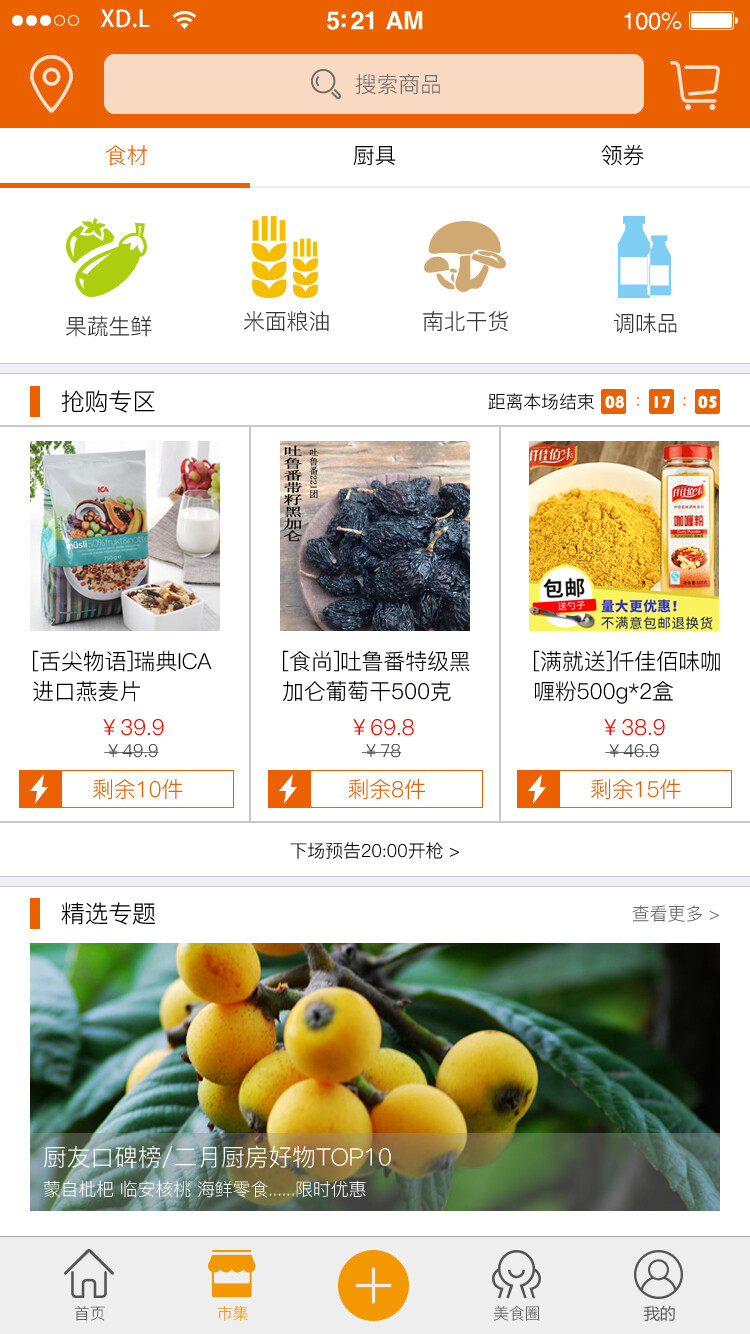This screenshot has width=750, height=1334.
Task: Open 美食圈 from the bottom bar
Action: pos(517,1282)
